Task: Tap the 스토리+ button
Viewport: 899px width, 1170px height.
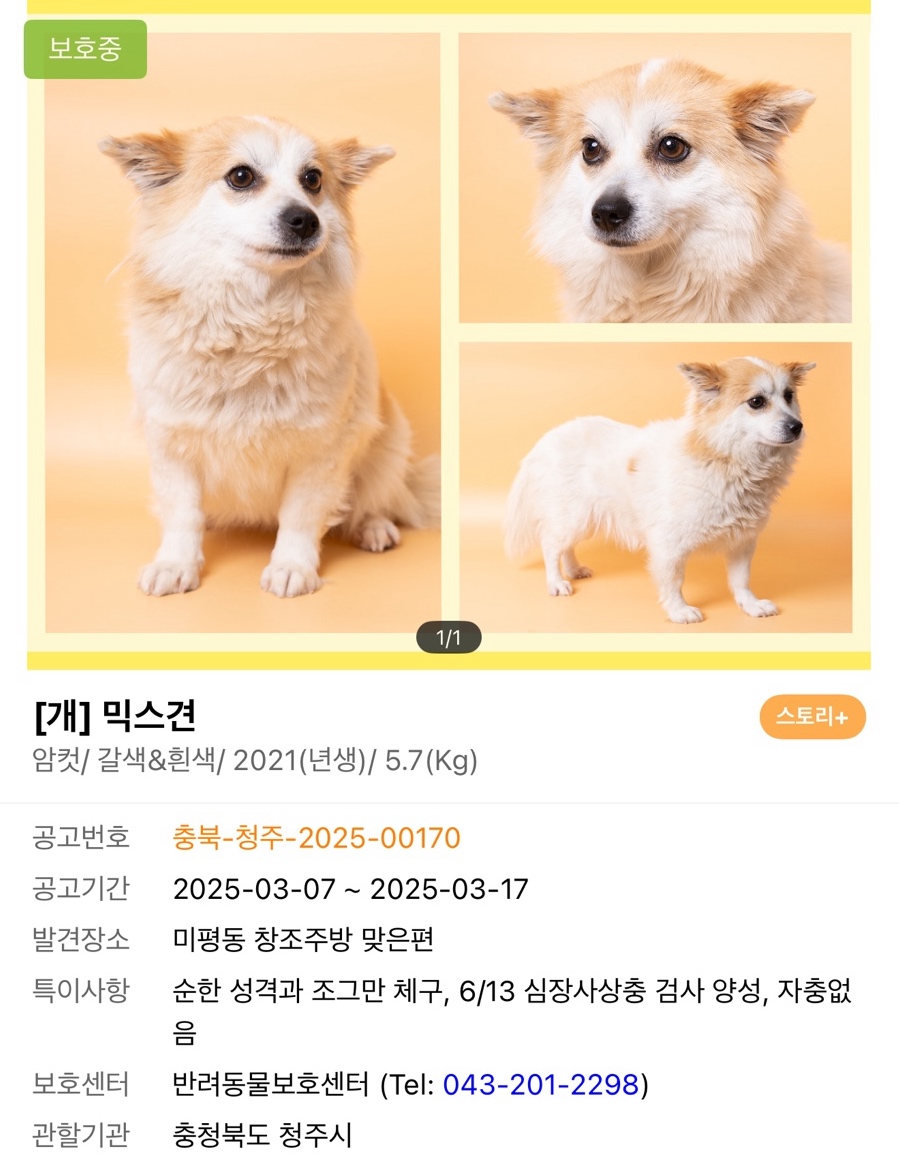Action: (x=812, y=717)
